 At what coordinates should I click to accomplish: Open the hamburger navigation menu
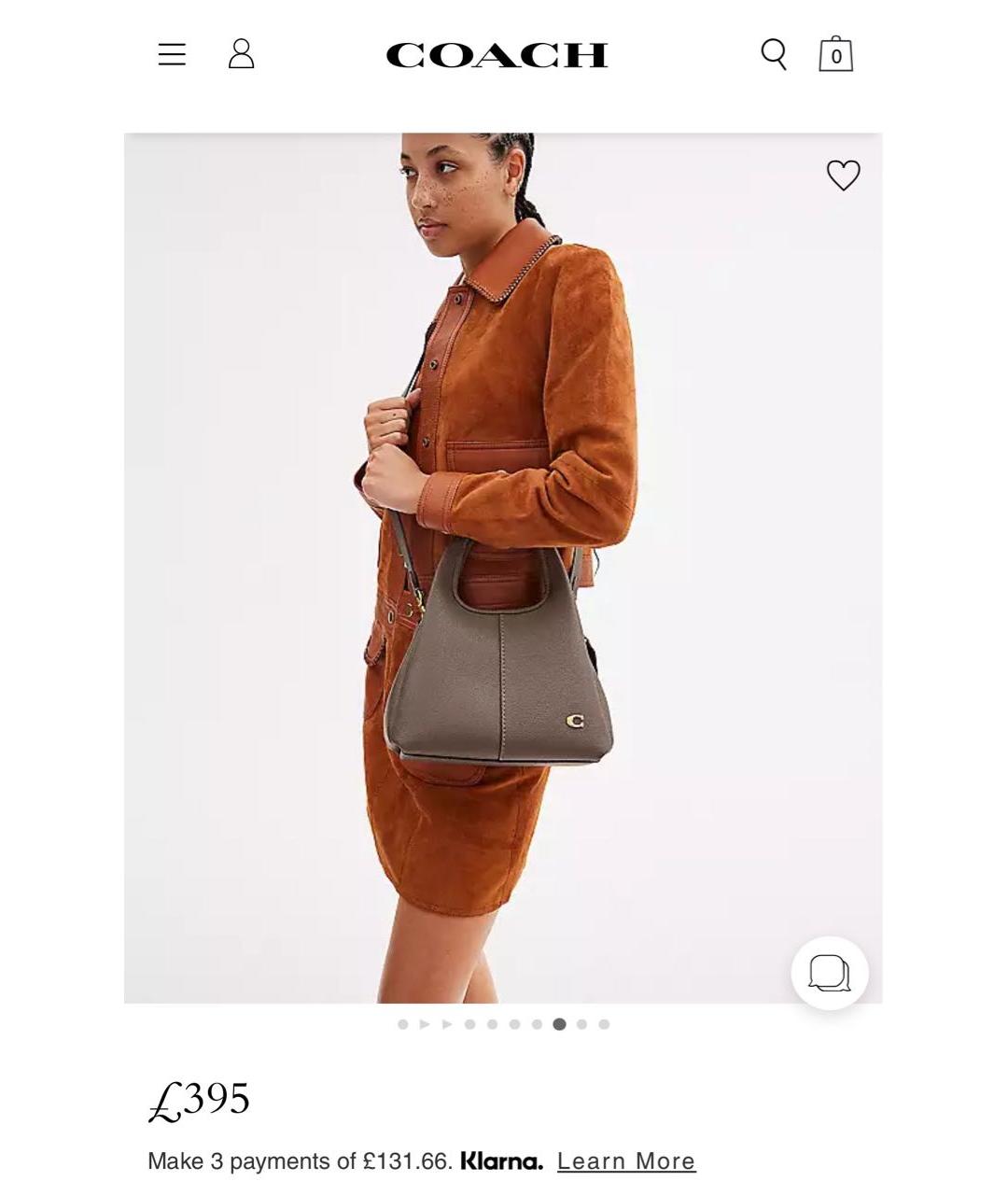(x=172, y=54)
